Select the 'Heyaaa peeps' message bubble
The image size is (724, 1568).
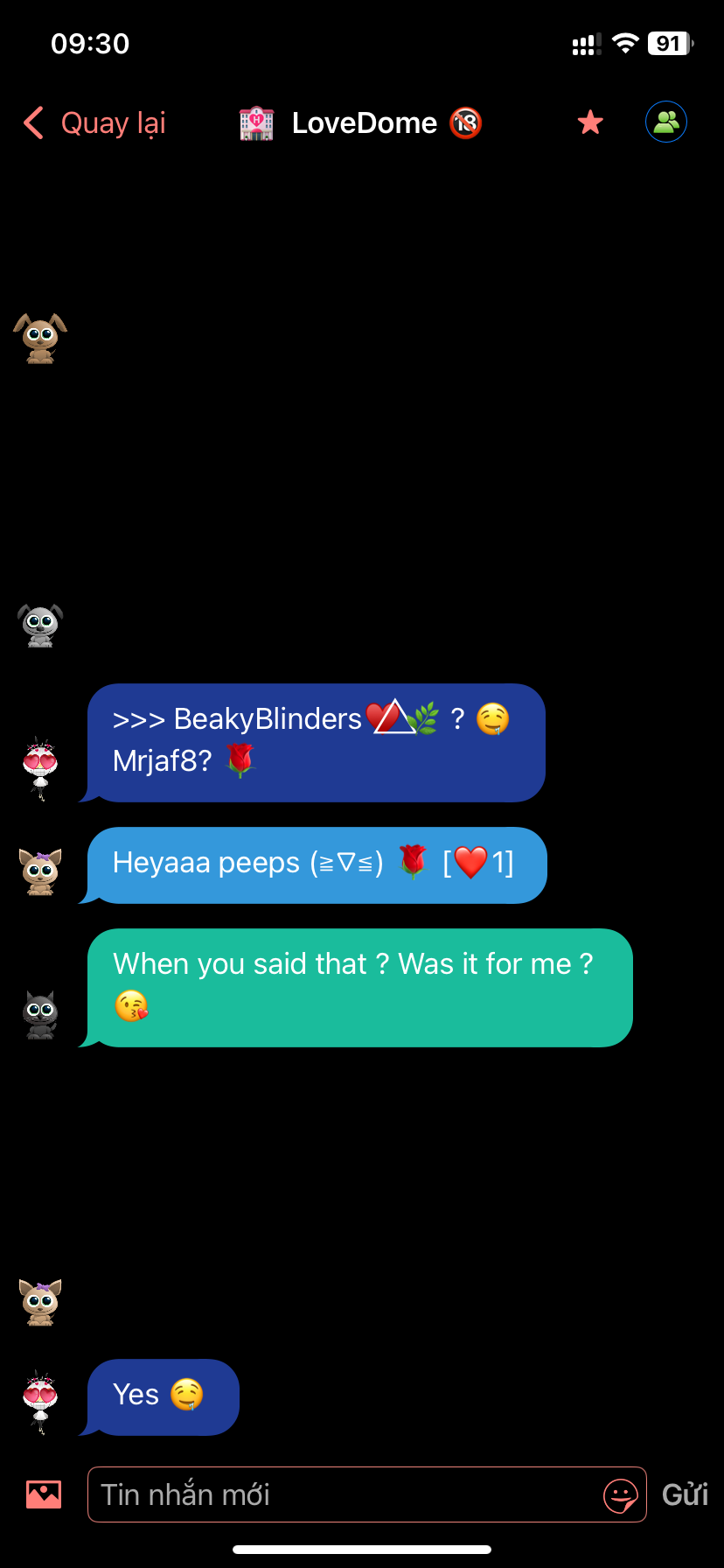click(315, 864)
